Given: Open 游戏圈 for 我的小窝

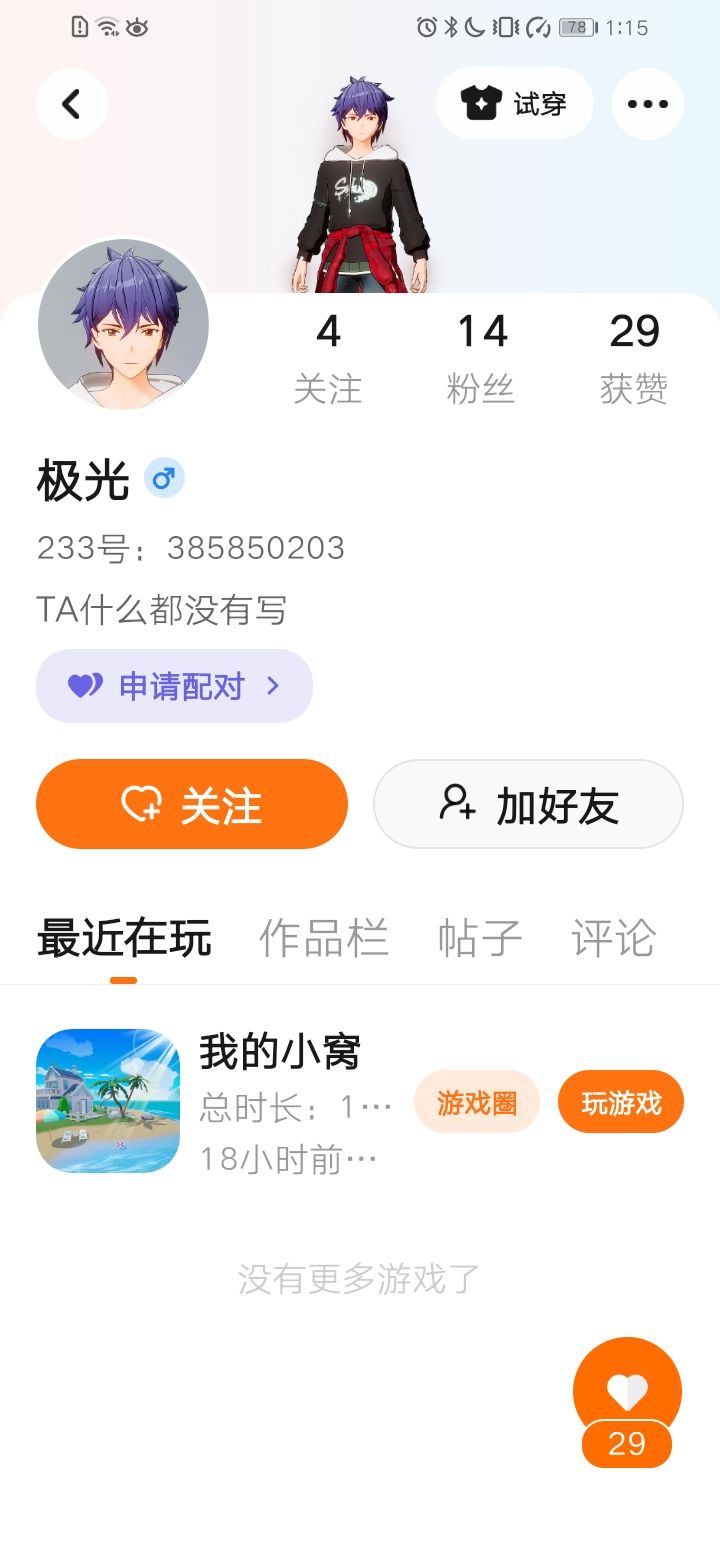Looking at the screenshot, I should 477,1102.
